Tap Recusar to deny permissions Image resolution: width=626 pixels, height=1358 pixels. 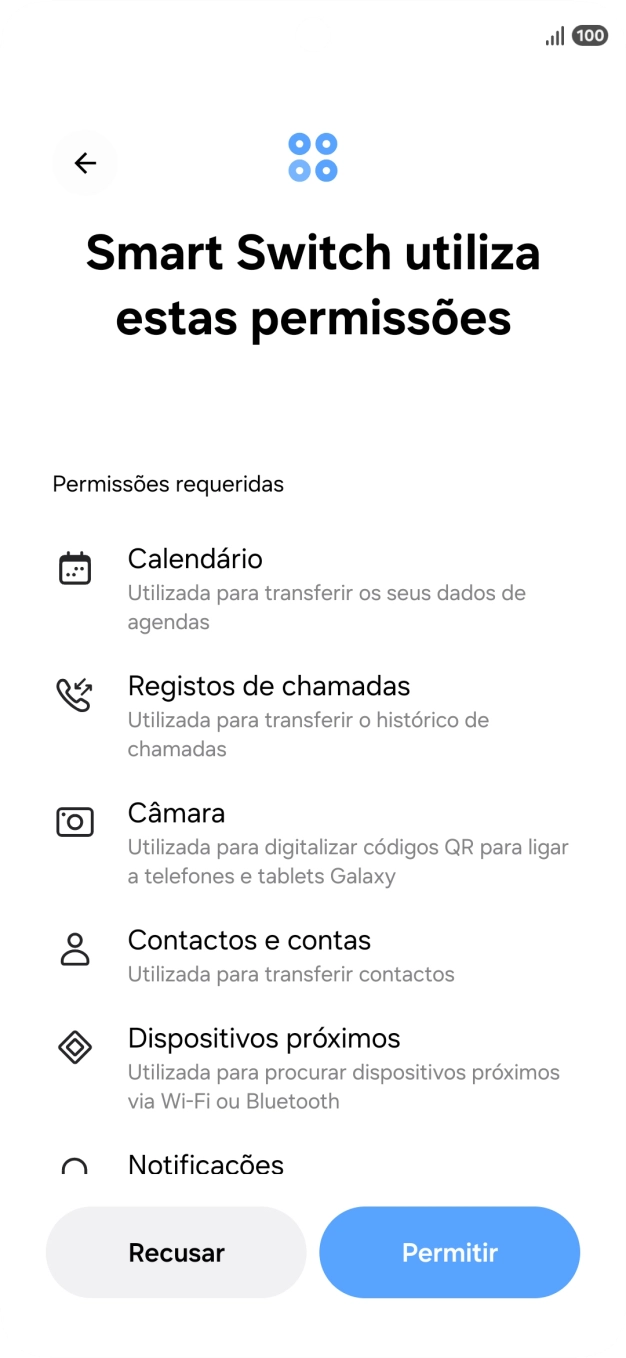176,1252
